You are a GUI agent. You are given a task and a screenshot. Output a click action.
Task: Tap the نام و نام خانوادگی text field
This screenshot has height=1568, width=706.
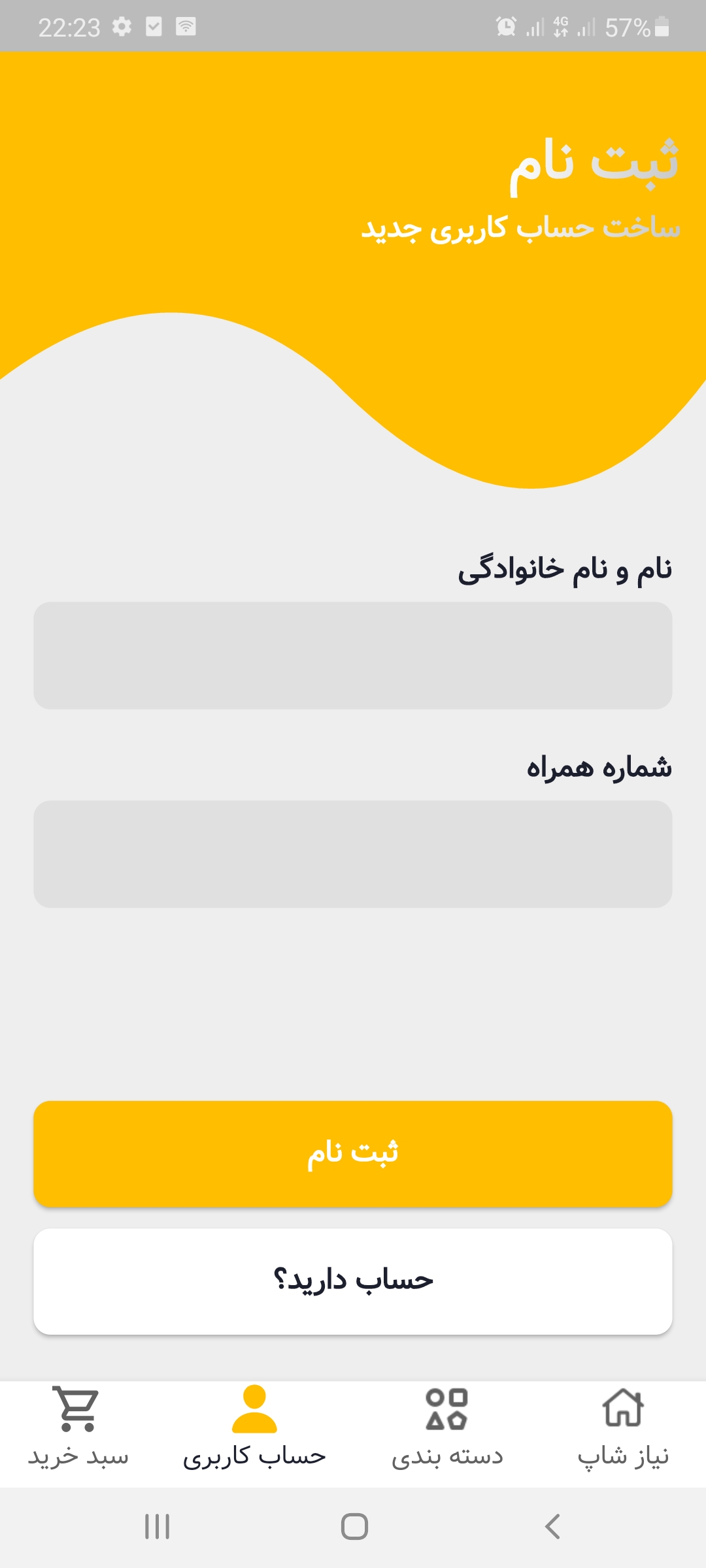(353, 655)
